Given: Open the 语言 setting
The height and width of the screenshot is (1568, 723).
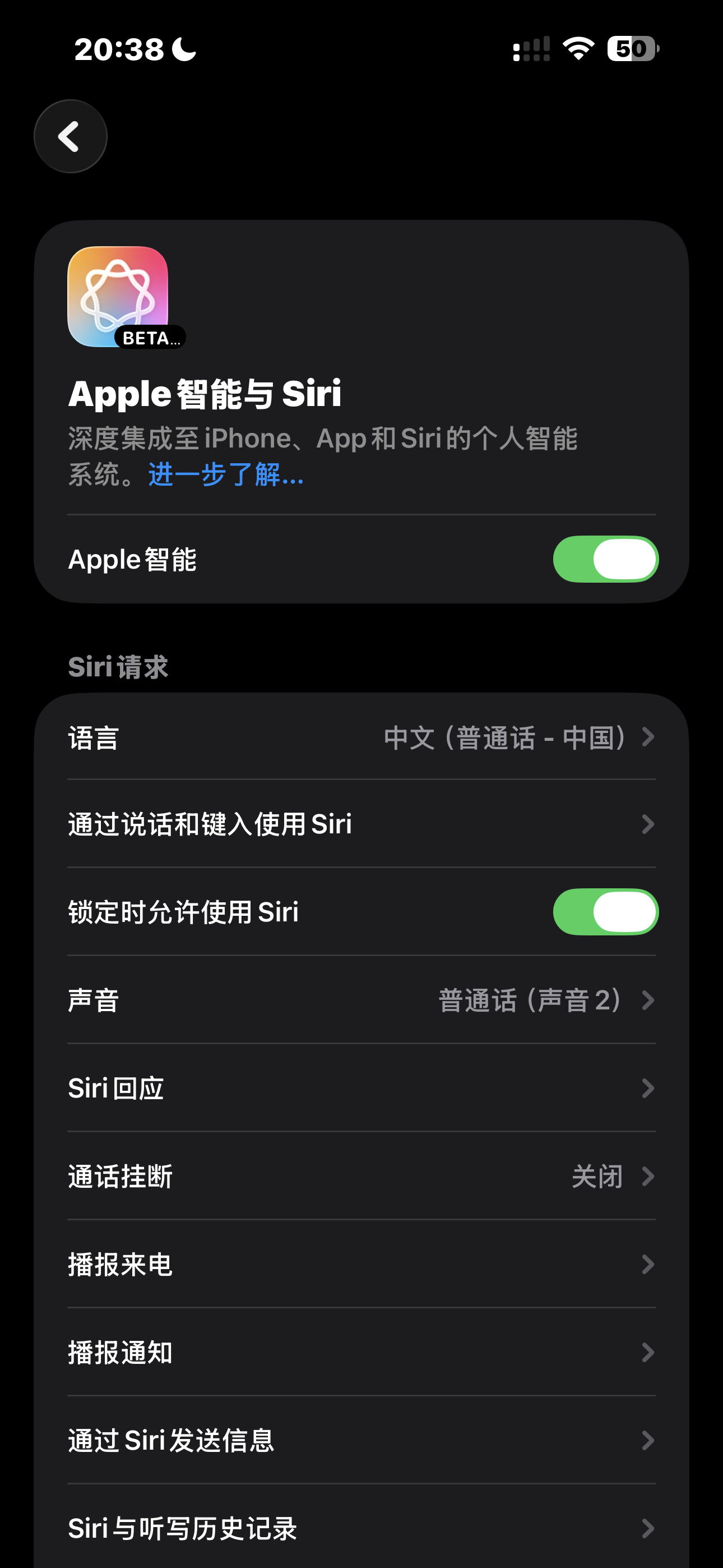Looking at the screenshot, I should coord(361,737).
